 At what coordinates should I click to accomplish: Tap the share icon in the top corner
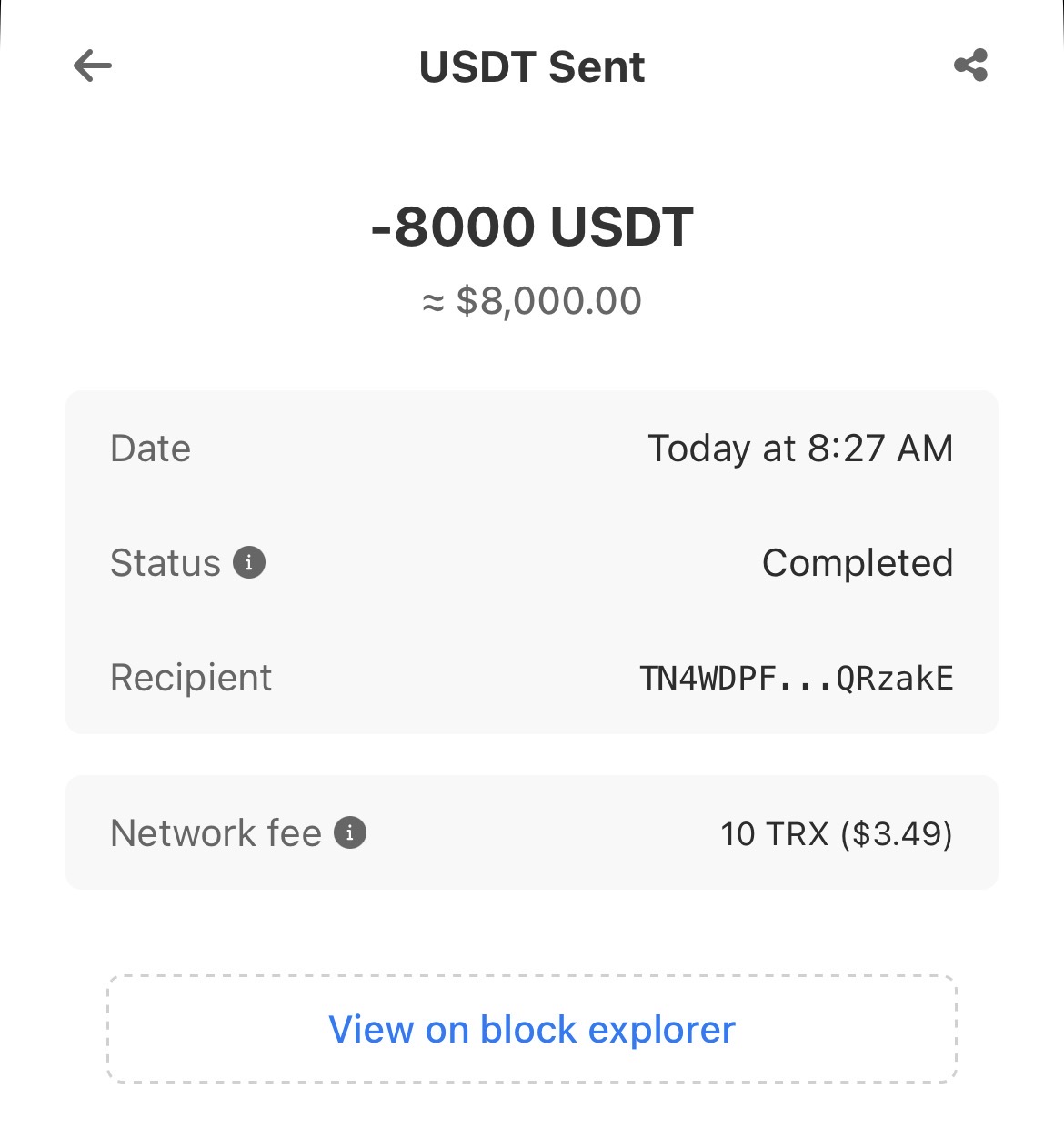click(x=971, y=64)
